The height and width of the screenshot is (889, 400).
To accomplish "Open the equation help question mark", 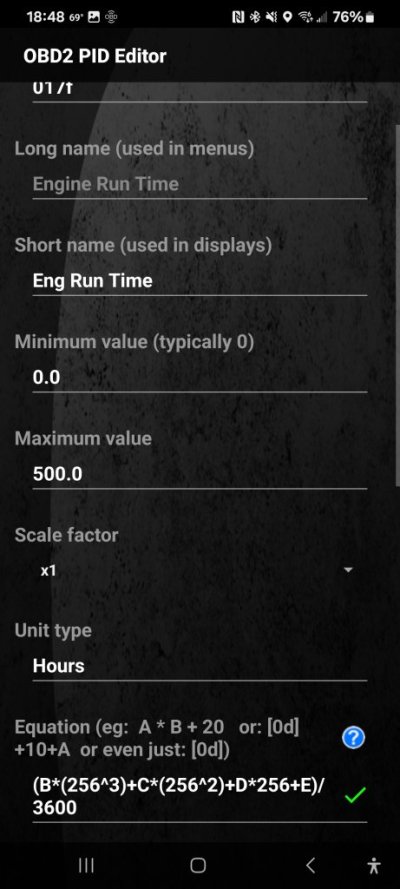I will [354, 738].
